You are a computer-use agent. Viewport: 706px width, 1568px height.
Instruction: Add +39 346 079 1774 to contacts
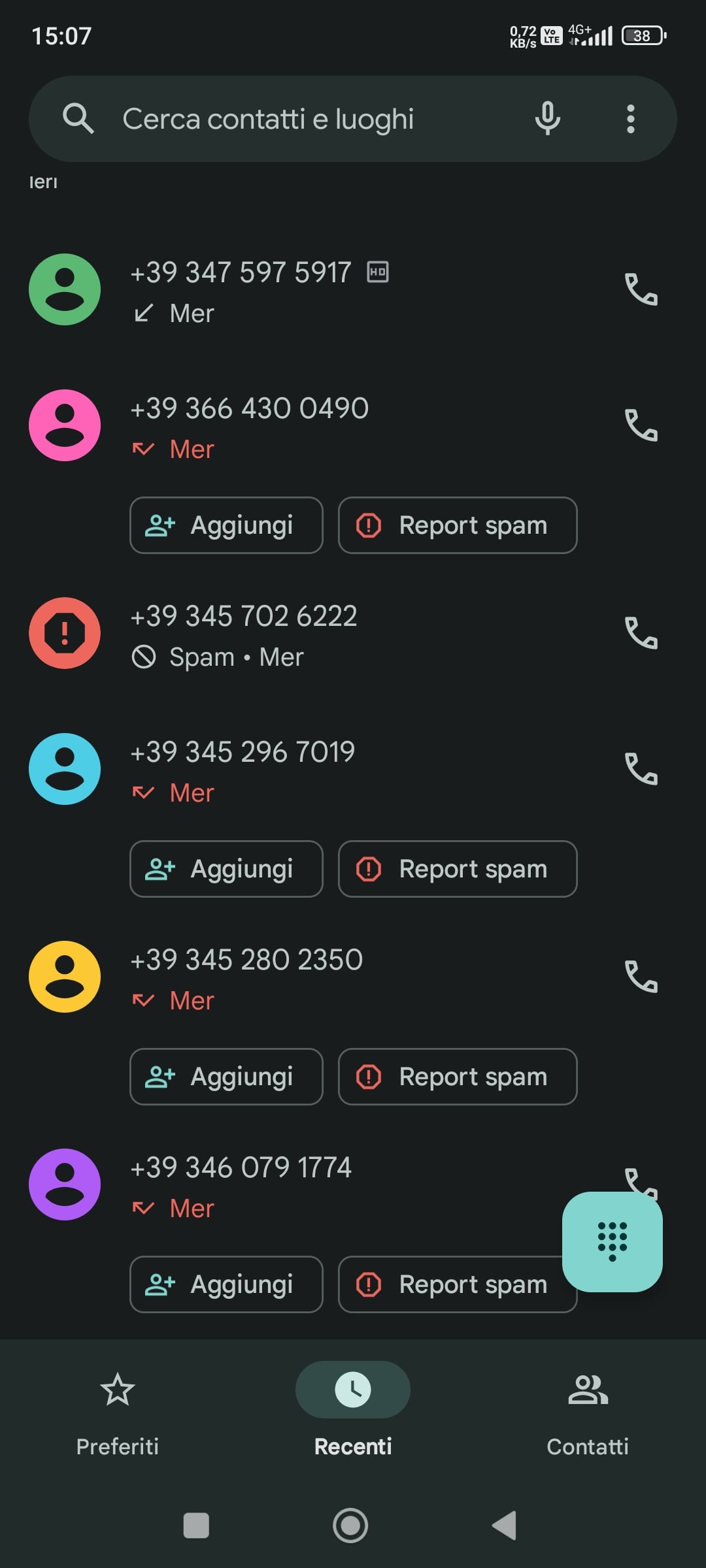[x=226, y=1284]
